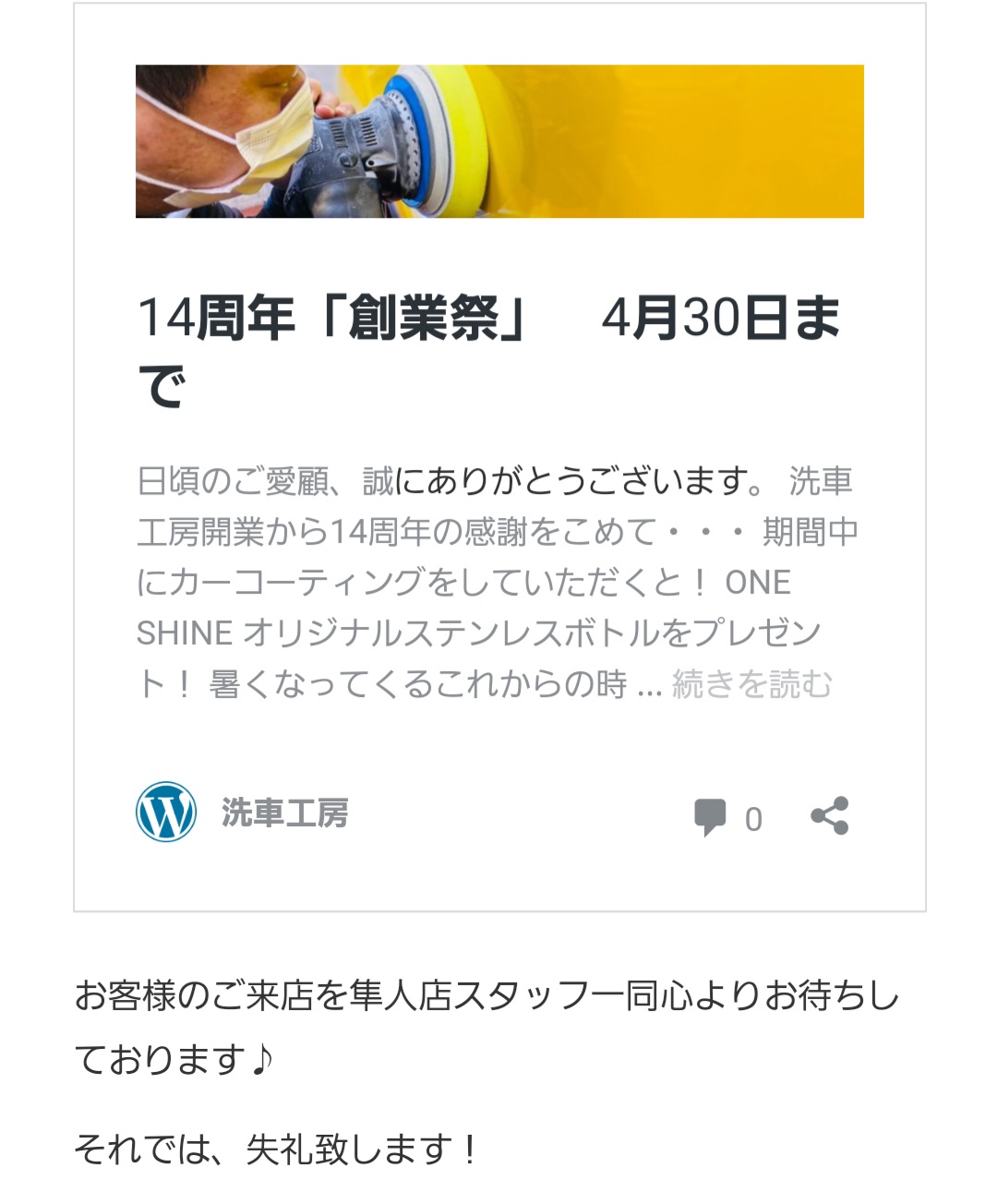Open the car polishing banner image
This screenshot has height=1204, width=997.
(x=499, y=141)
